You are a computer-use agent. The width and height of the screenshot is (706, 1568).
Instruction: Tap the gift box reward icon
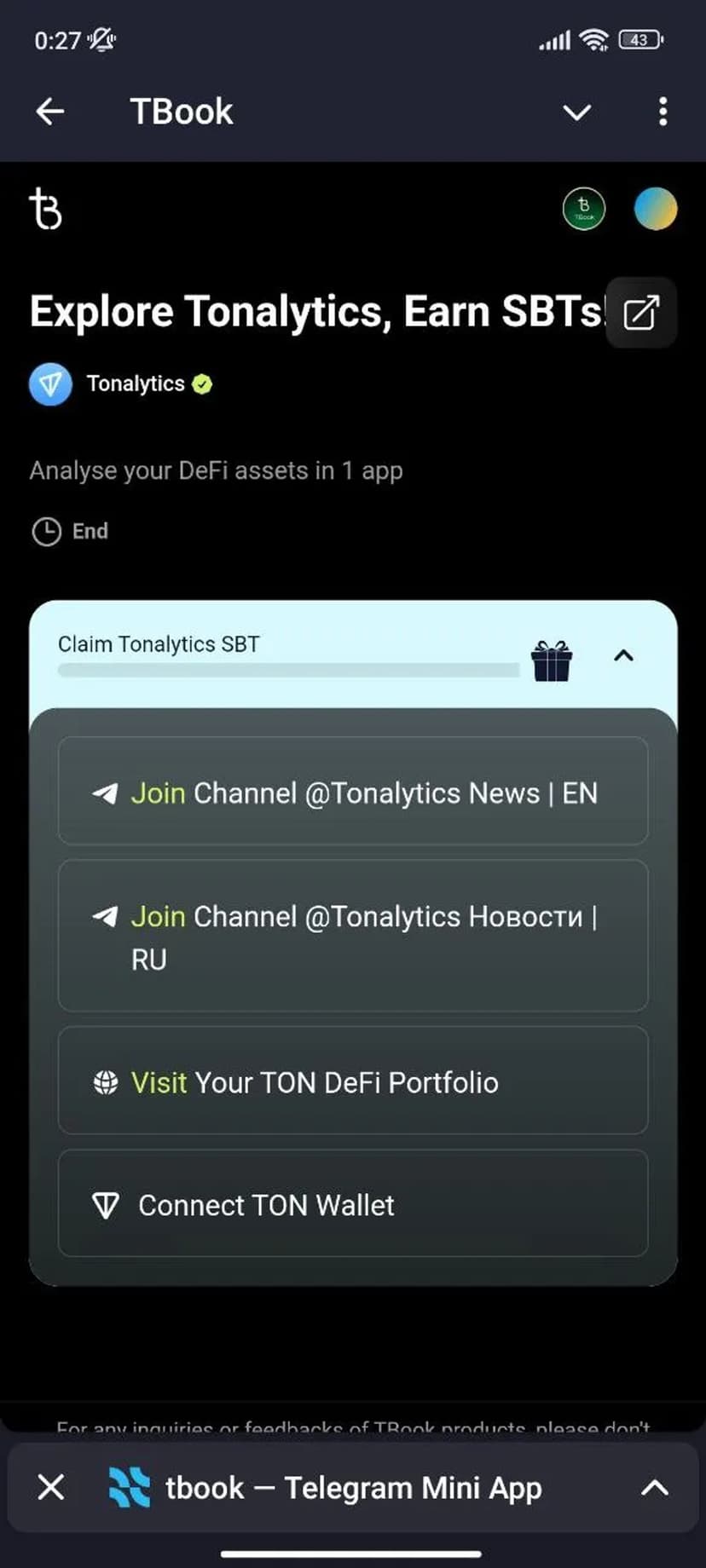point(552,660)
